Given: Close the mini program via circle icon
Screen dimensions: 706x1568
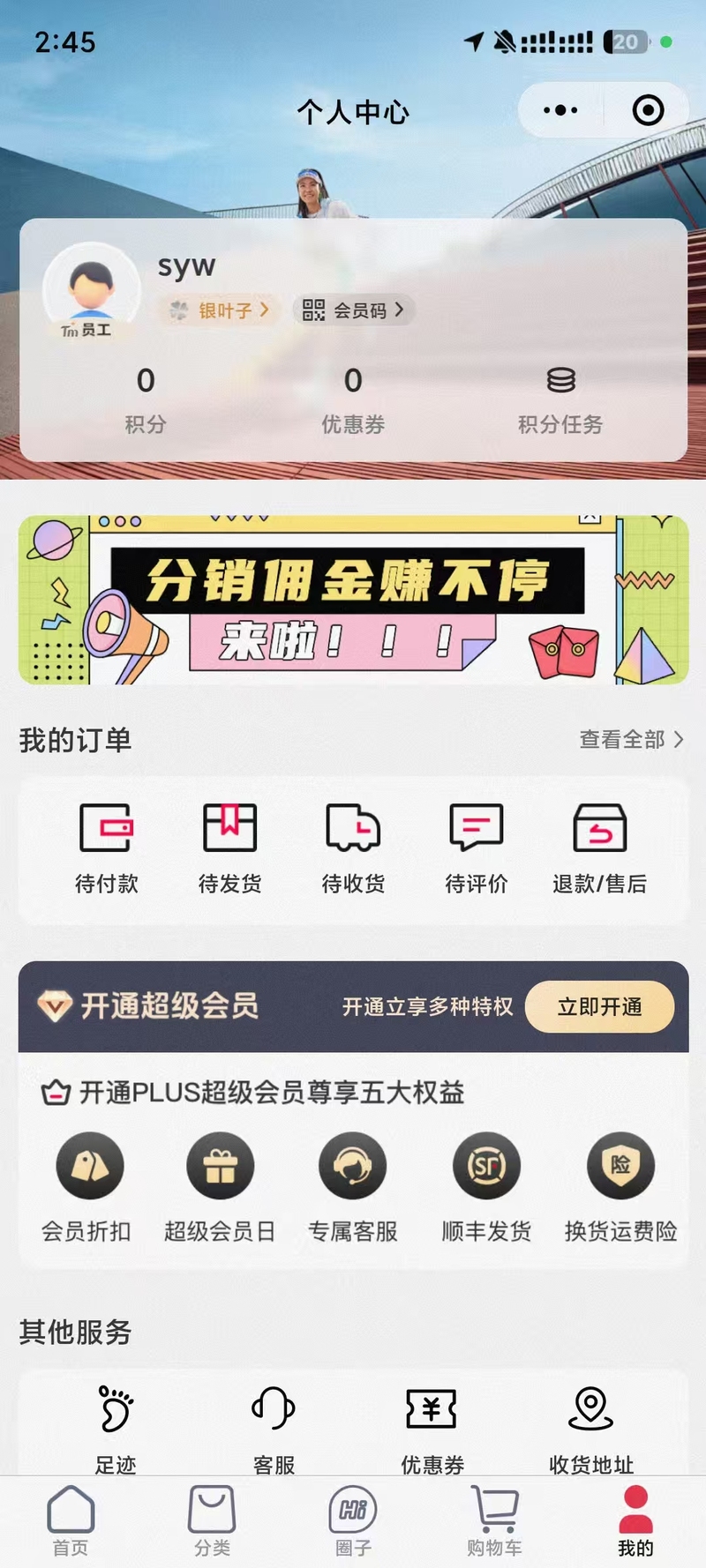Looking at the screenshot, I should pyautogui.click(x=648, y=110).
